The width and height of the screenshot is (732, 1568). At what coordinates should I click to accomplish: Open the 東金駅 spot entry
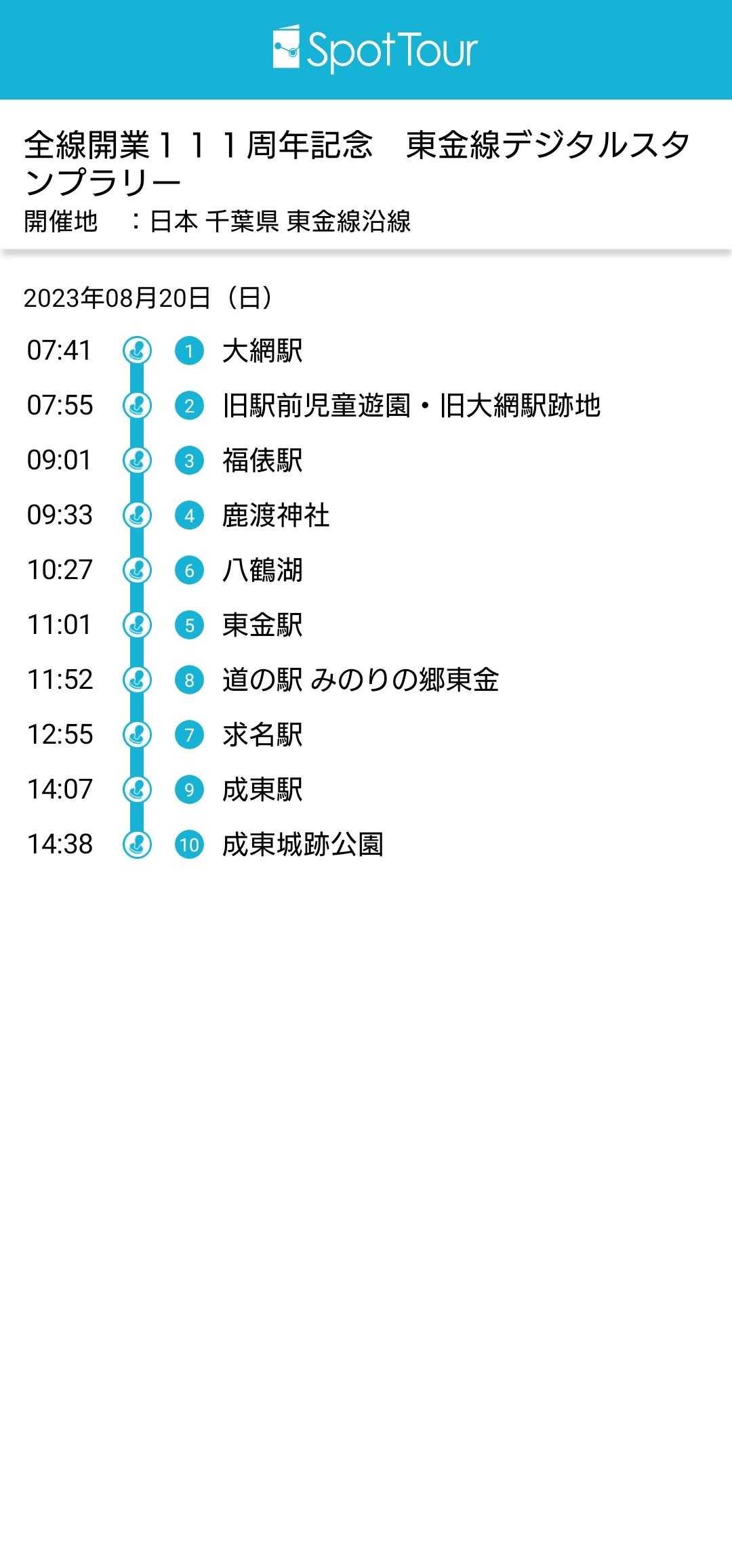[x=262, y=625]
